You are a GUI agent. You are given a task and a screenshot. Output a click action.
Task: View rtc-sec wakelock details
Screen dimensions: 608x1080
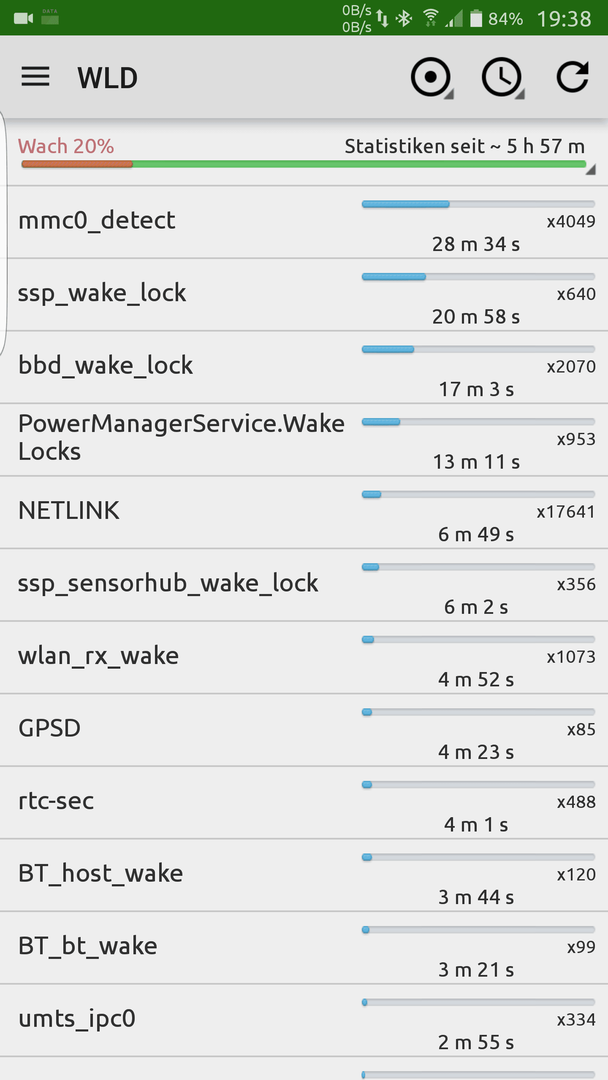[304, 802]
